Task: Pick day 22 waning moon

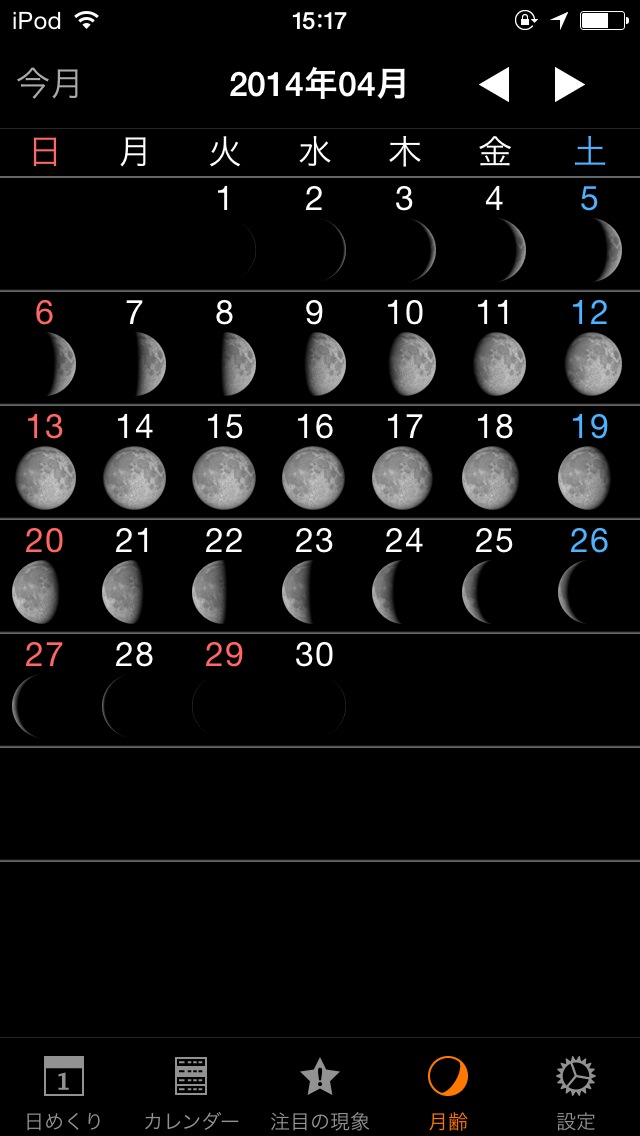Action: tap(225, 575)
